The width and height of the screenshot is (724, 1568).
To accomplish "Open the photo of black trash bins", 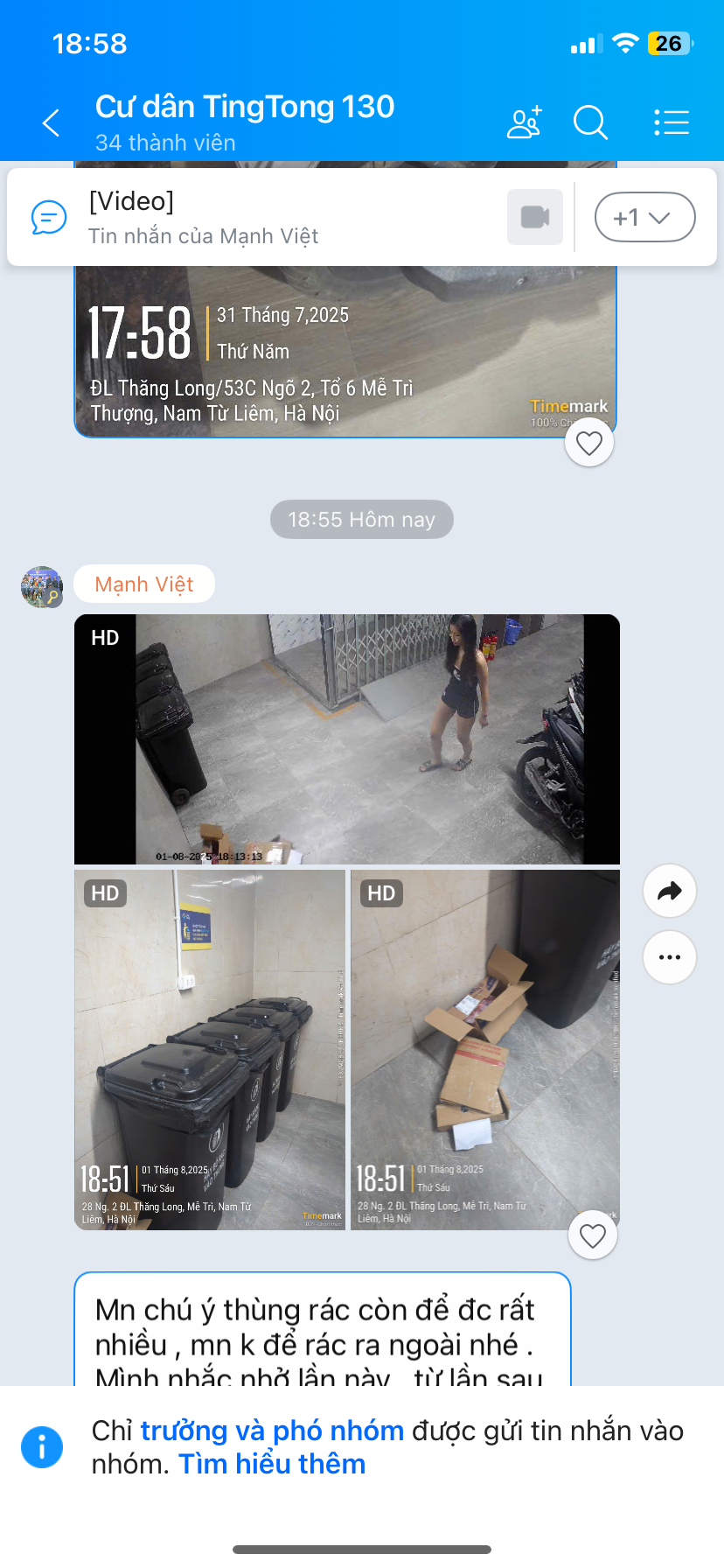I will click(x=209, y=1050).
